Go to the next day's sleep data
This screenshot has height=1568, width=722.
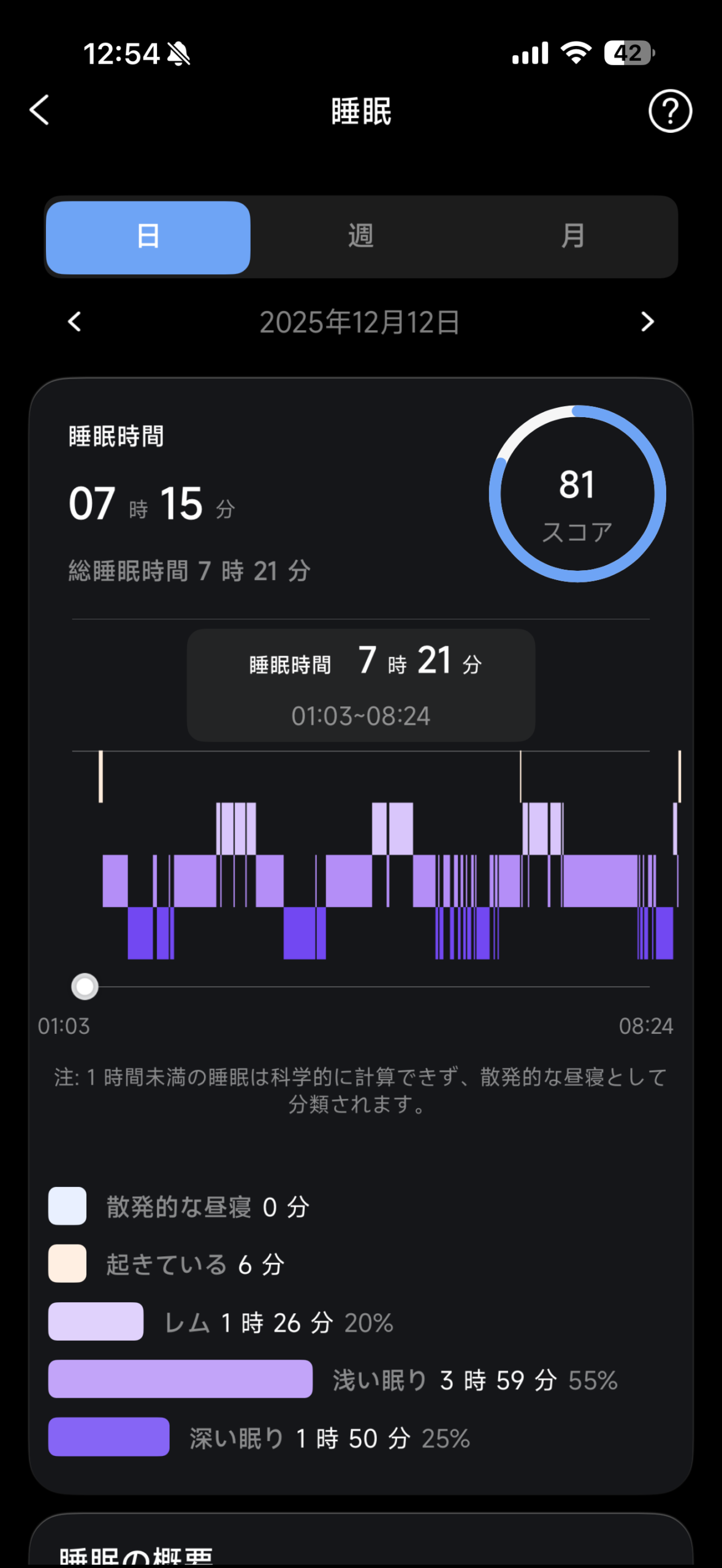click(x=647, y=322)
